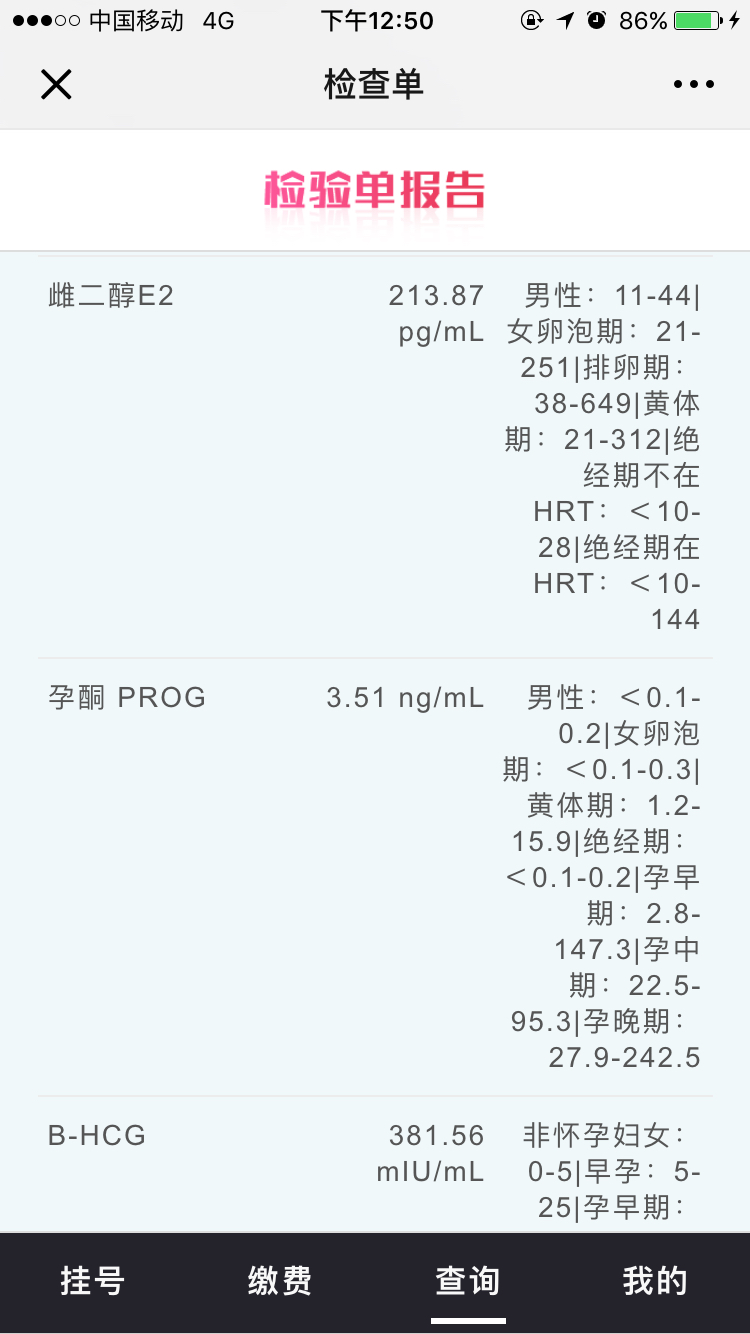Switch to the 挂号 tab
The image size is (750, 1334).
pyautogui.click(x=93, y=1281)
